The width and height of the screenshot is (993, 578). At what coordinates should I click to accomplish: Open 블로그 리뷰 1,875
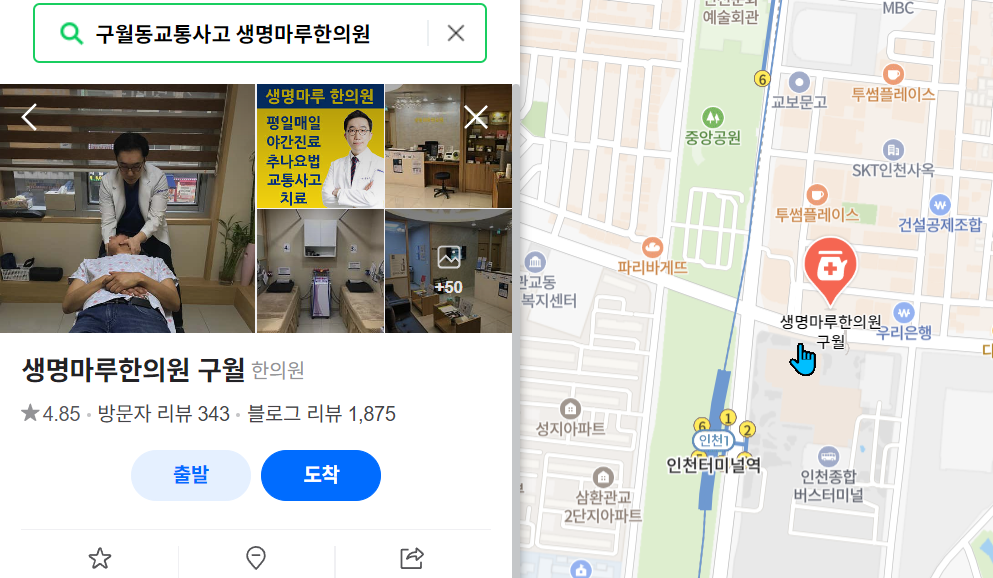point(321,414)
